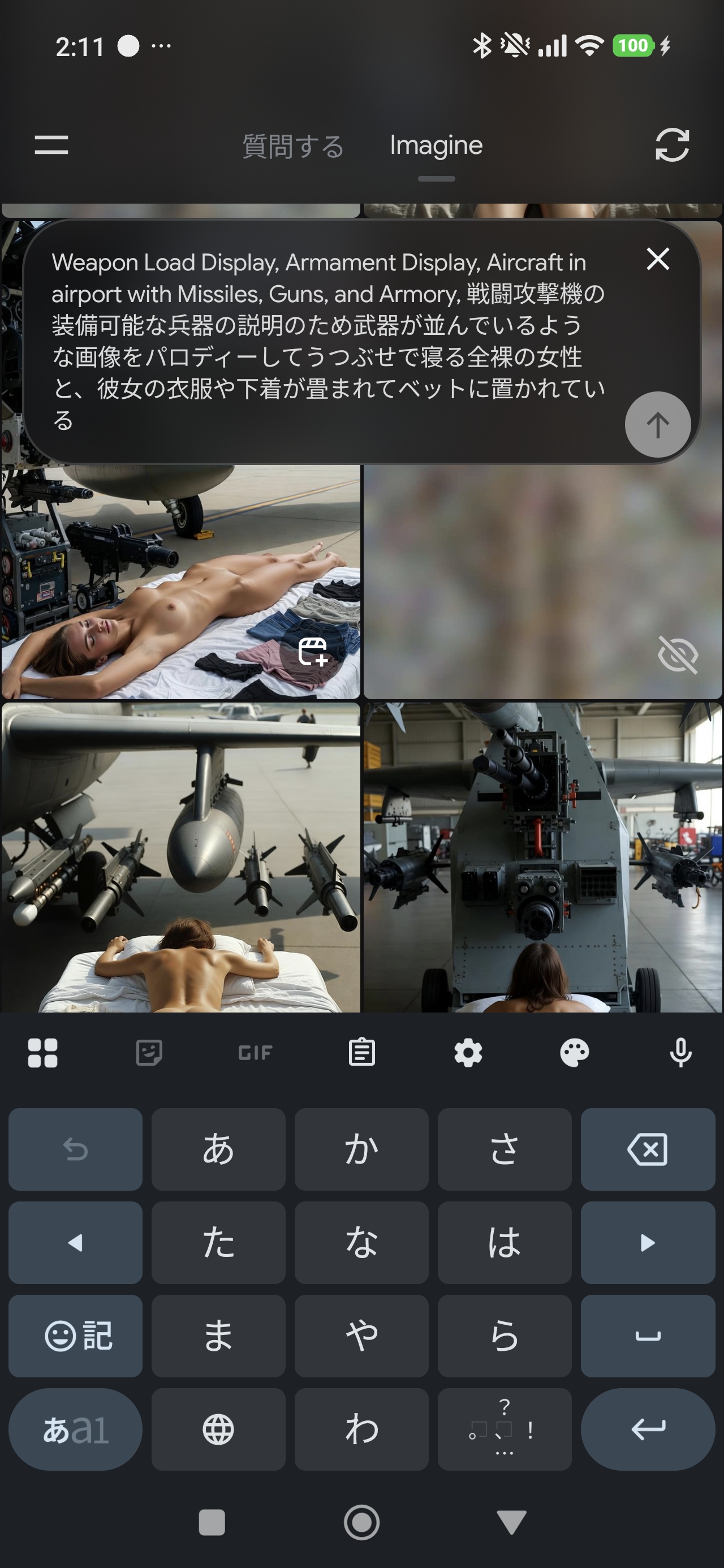The height and width of the screenshot is (1568, 724).
Task: Open the keyboard clipboard
Action: pos(361,1053)
